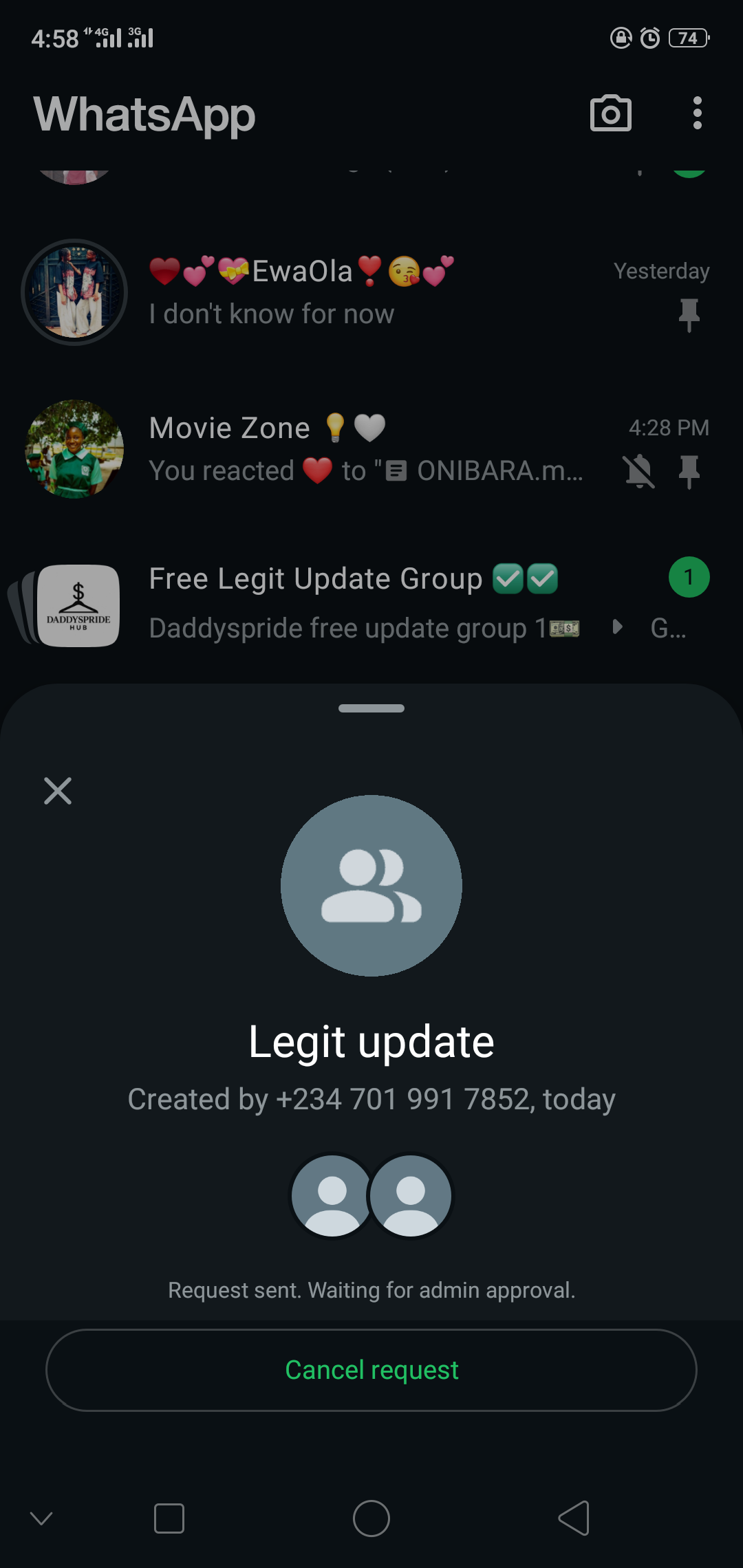The image size is (743, 1568).
Task: Open the three-dot overflow menu
Action: click(x=697, y=113)
